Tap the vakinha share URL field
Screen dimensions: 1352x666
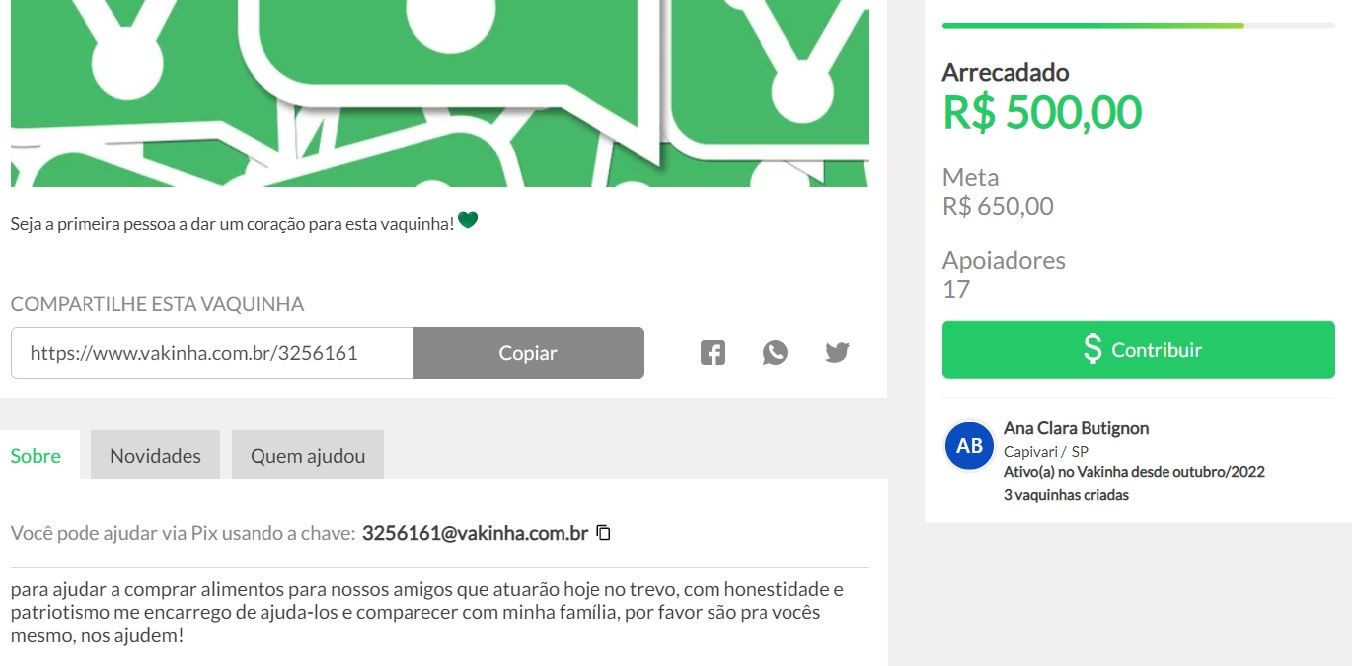pyautogui.click(x=212, y=353)
